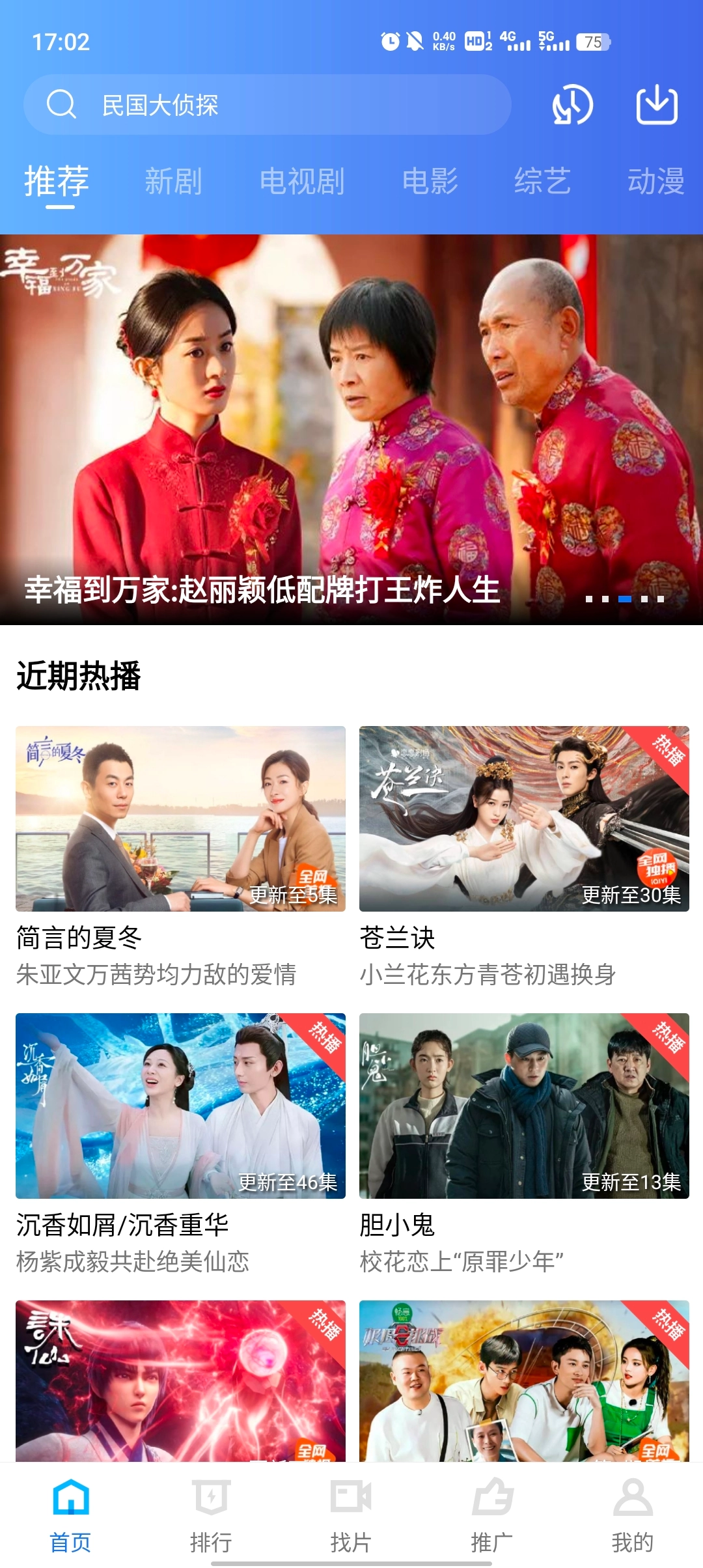Screen dimensions: 703x1568
Task: Select the 电影 tab
Action: [x=430, y=181]
